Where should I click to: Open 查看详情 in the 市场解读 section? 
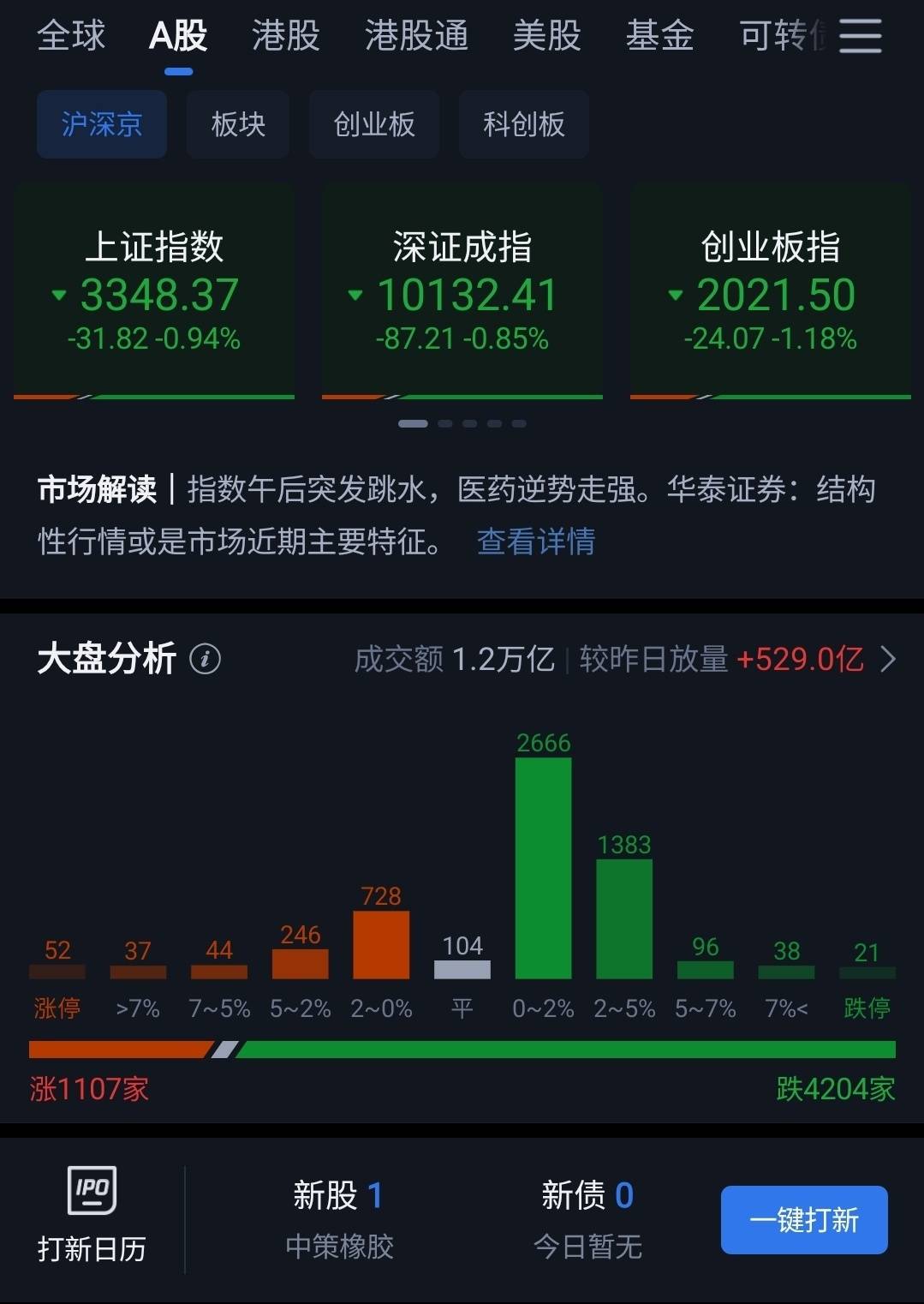point(534,542)
